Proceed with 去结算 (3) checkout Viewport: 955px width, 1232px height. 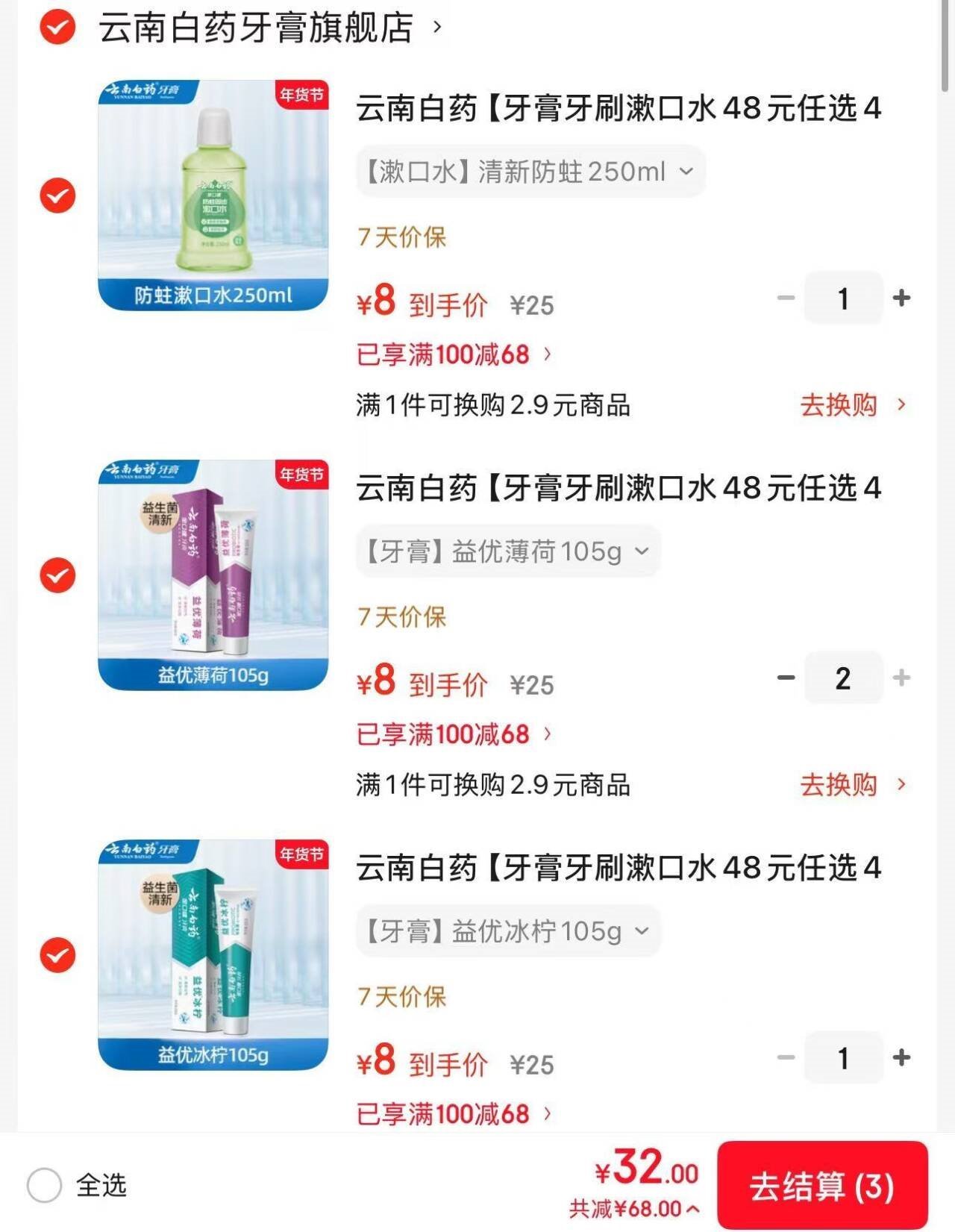[821, 1186]
